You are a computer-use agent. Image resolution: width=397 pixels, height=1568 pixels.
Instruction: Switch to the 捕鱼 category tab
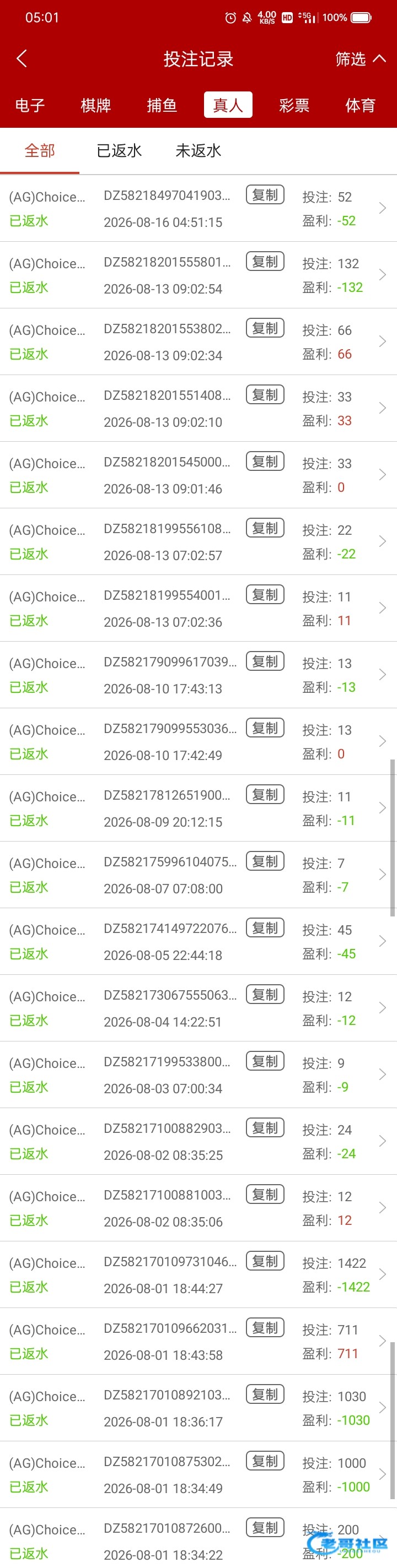pos(162,105)
